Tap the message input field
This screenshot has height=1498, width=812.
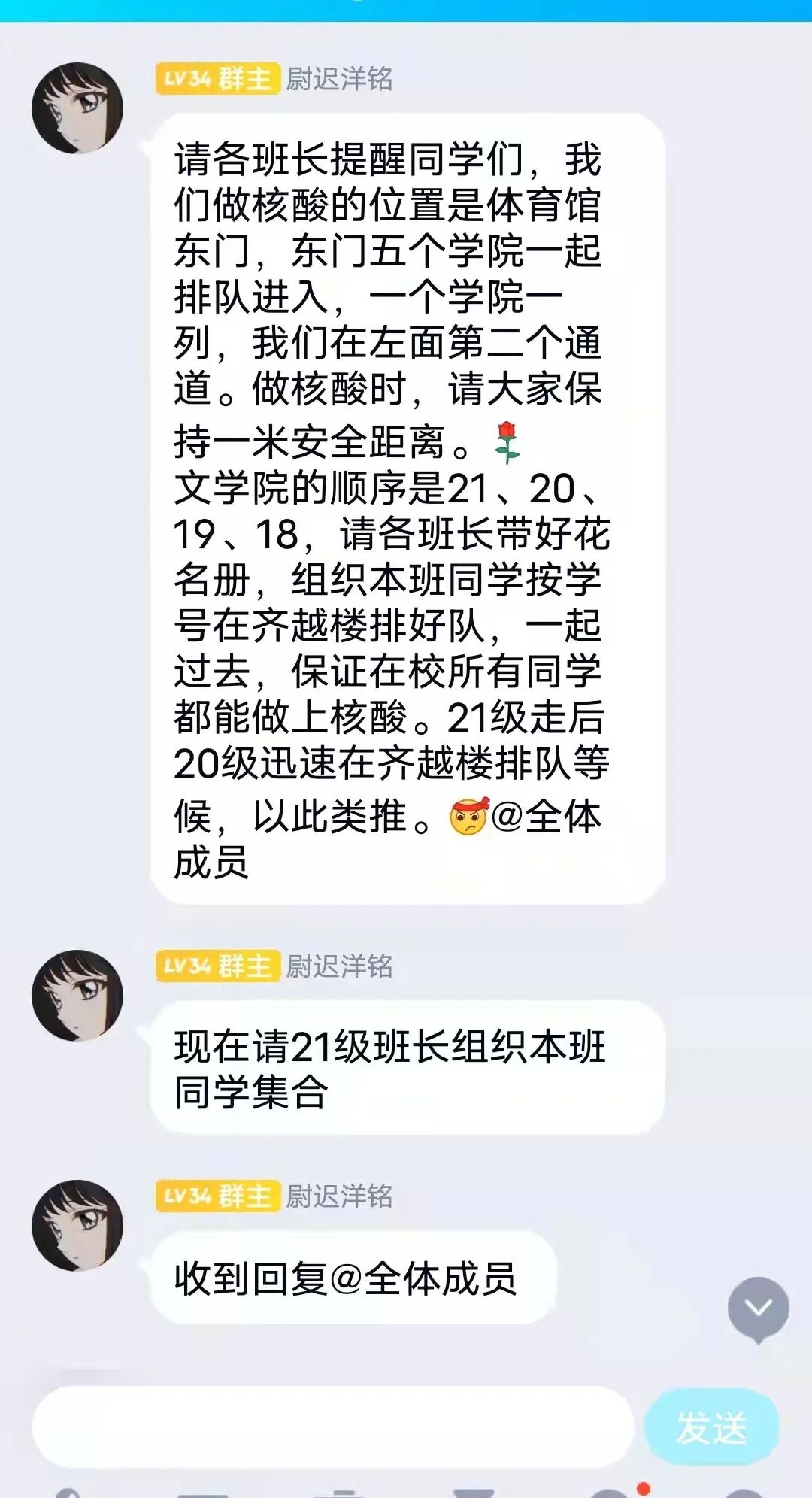pyautogui.click(x=331, y=1426)
